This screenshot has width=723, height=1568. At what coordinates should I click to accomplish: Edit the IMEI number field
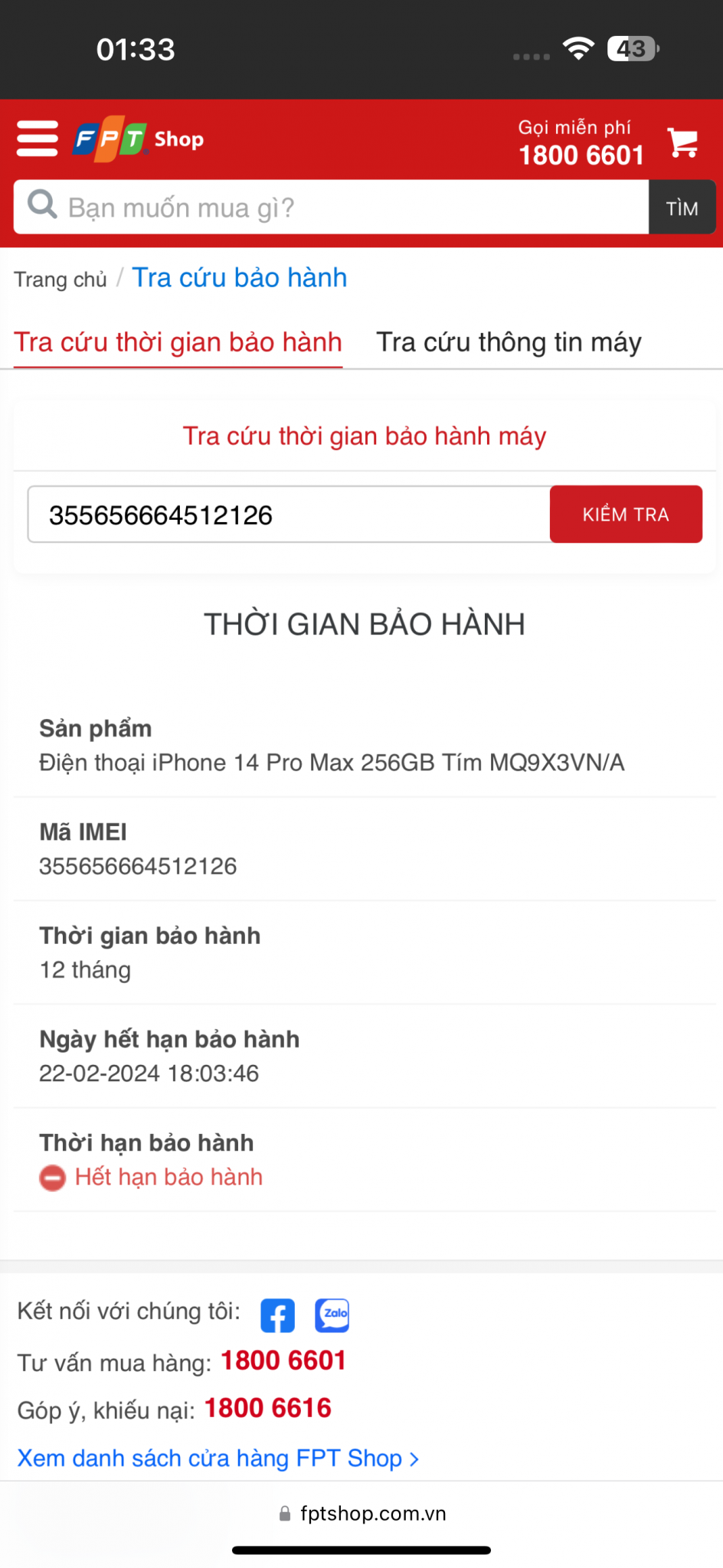click(290, 515)
